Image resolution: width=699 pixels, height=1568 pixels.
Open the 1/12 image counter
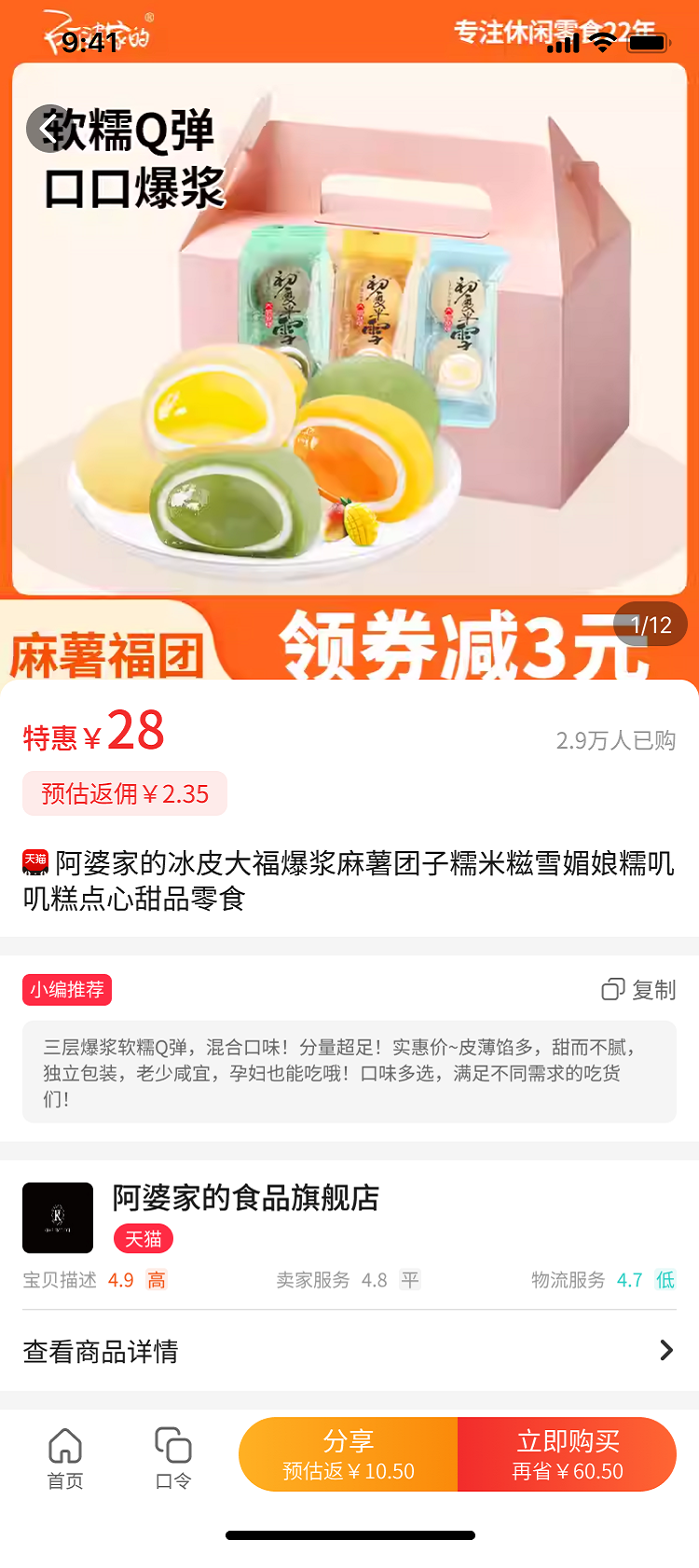coord(650,626)
